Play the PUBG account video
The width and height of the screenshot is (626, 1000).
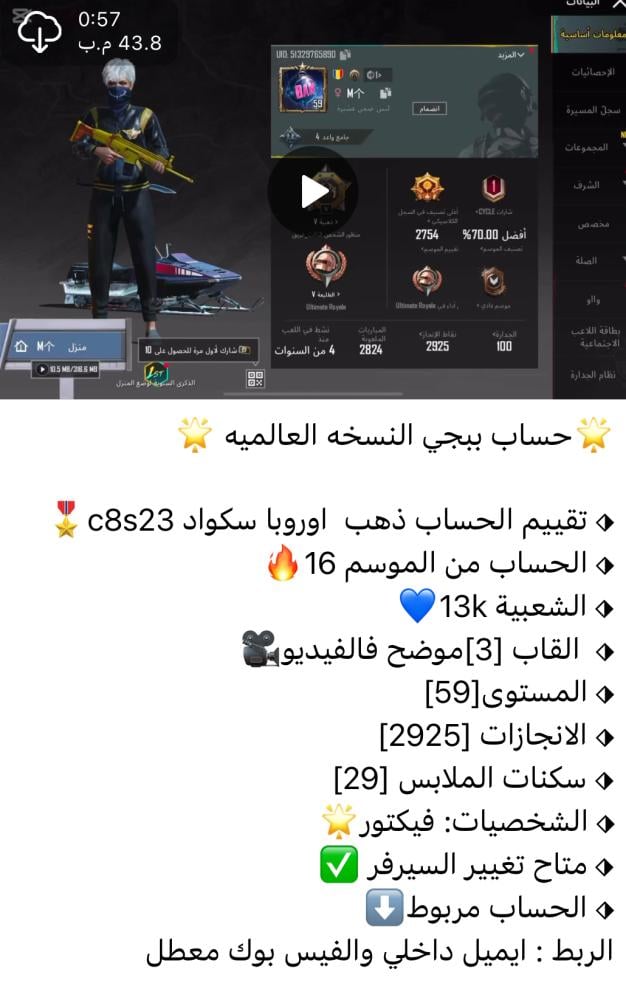point(313,191)
